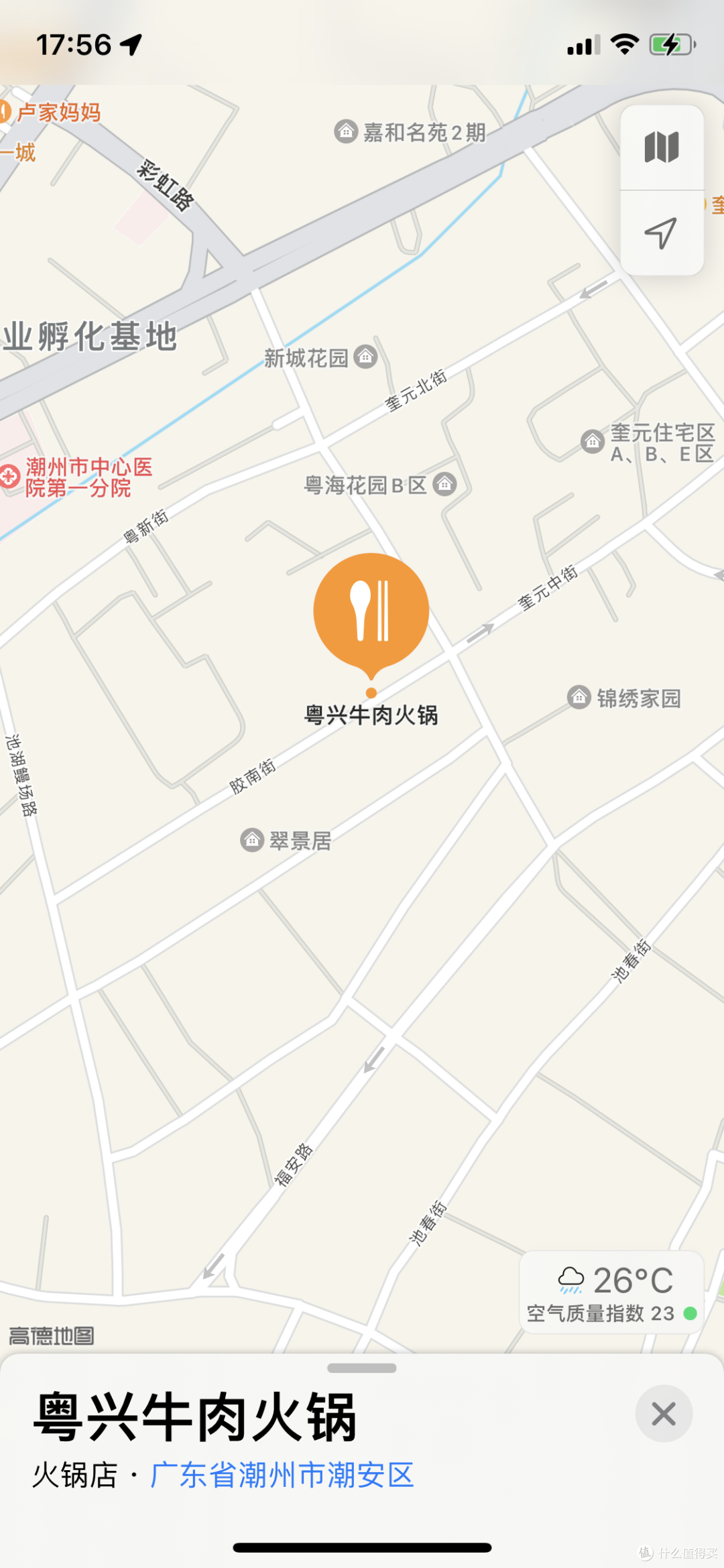The height and width of the screenshot is (1568, 724).
Task: Center map on current location
Action: [661, 233]
